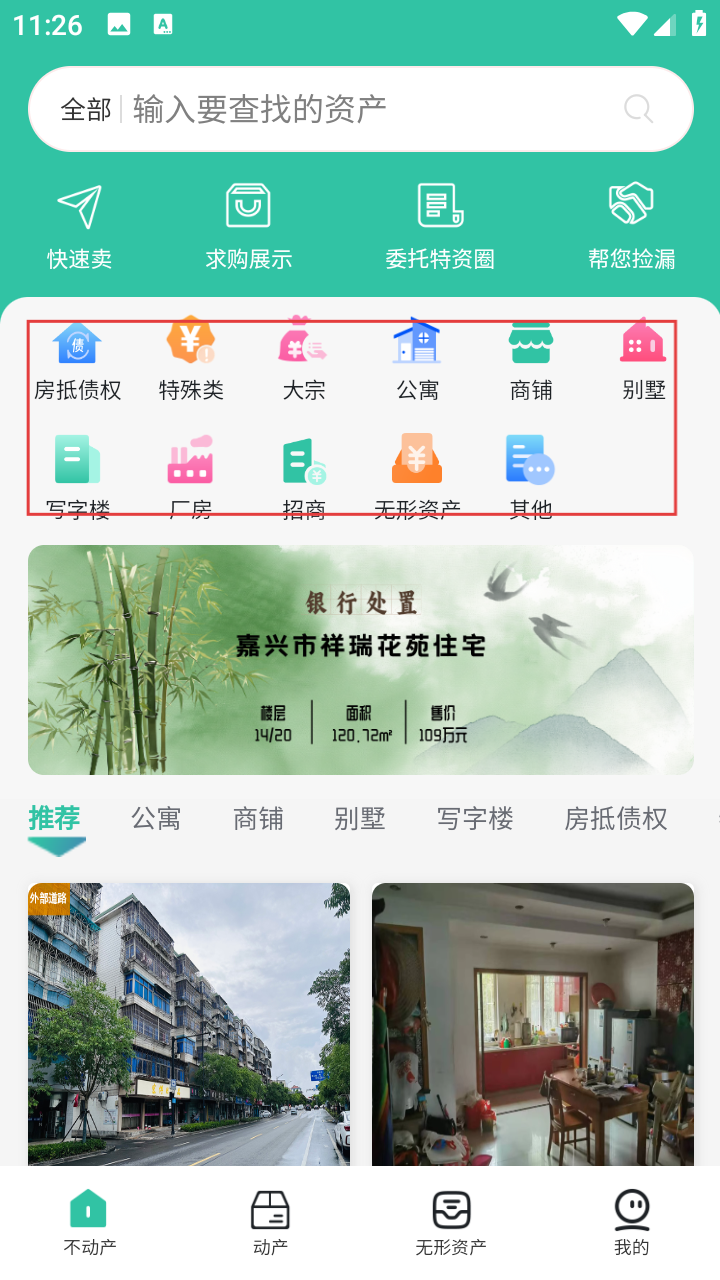Open the street view property listing
Image resolution: width=720 pixels, height=1280 pixels.
(x=189, y=1023)
